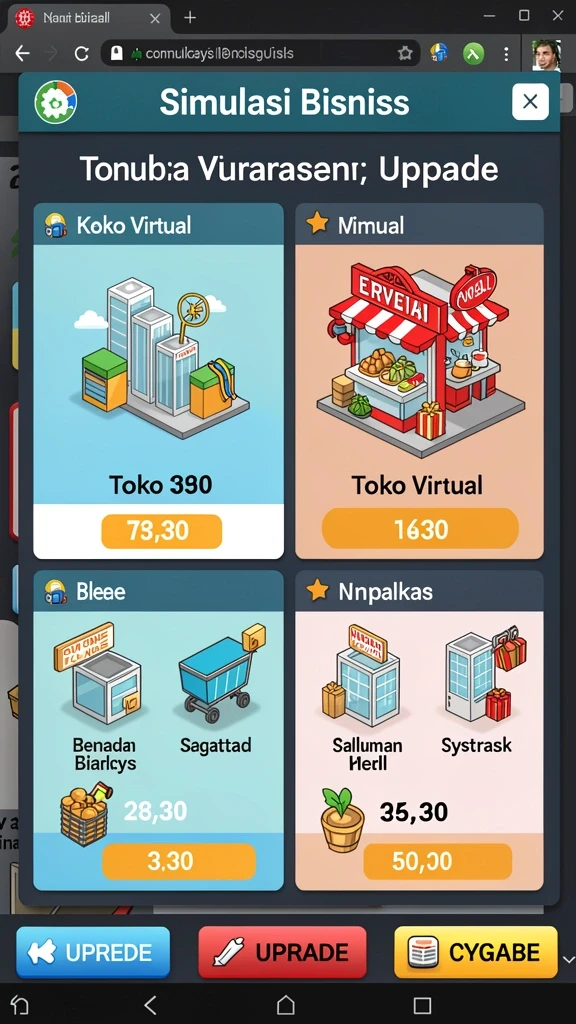
Task: Open the browser overflow menu
Action: tap(507, 54)
